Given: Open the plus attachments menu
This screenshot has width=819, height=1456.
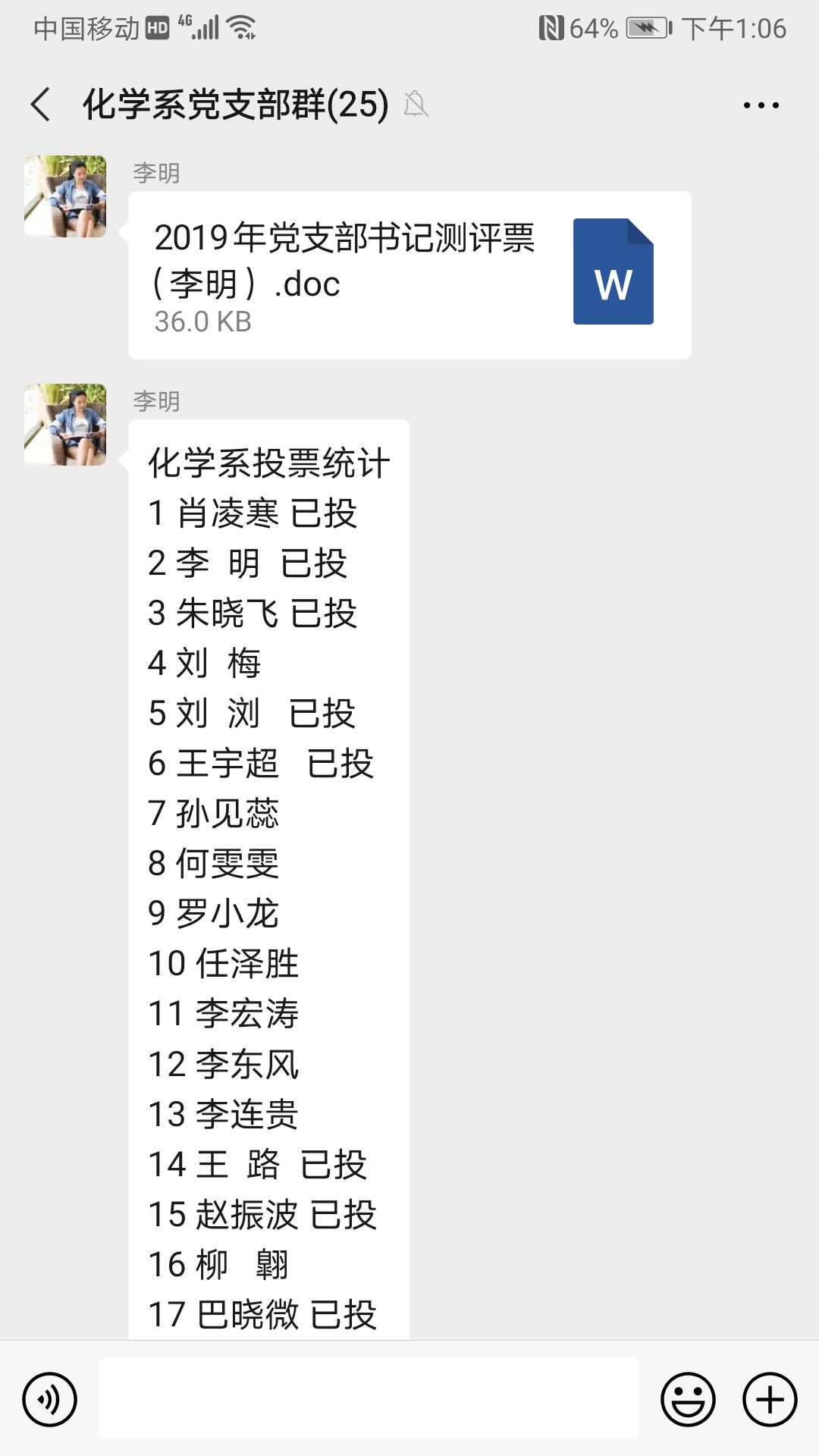Looking at the screenshot, I should pos(770,1399).
